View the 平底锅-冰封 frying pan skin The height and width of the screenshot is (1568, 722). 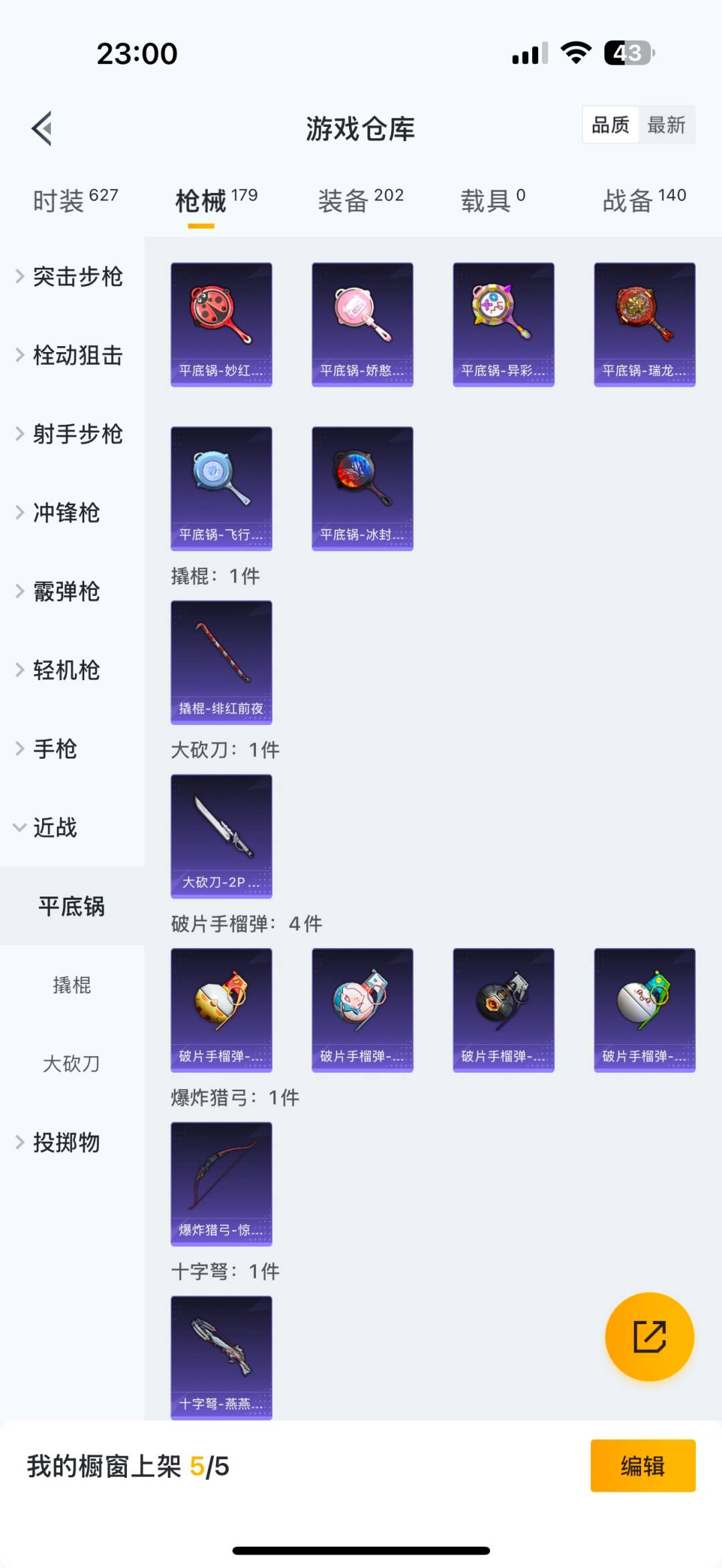coord(362,488)
